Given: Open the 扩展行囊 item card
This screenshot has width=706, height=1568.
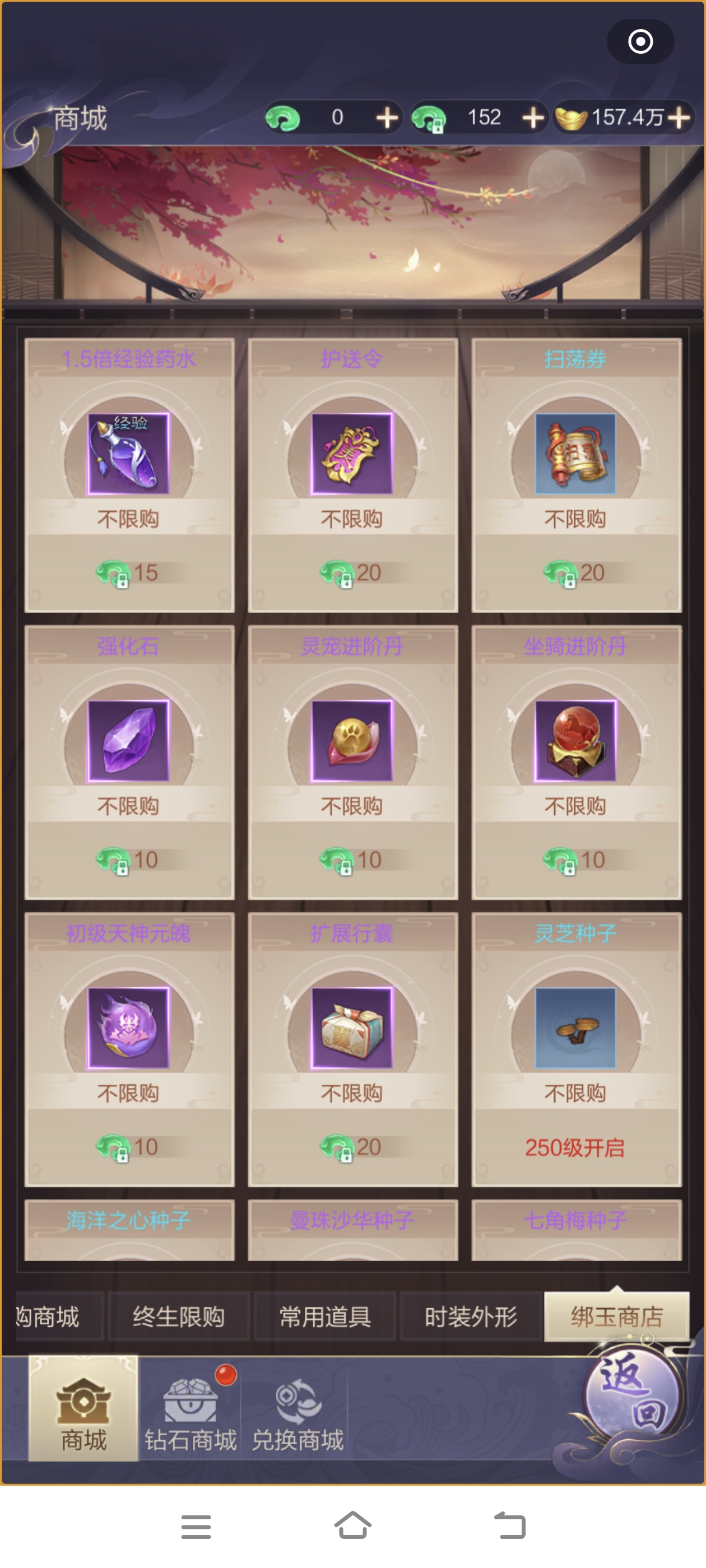Looking at the screenshot, I should click(352, 1049).
